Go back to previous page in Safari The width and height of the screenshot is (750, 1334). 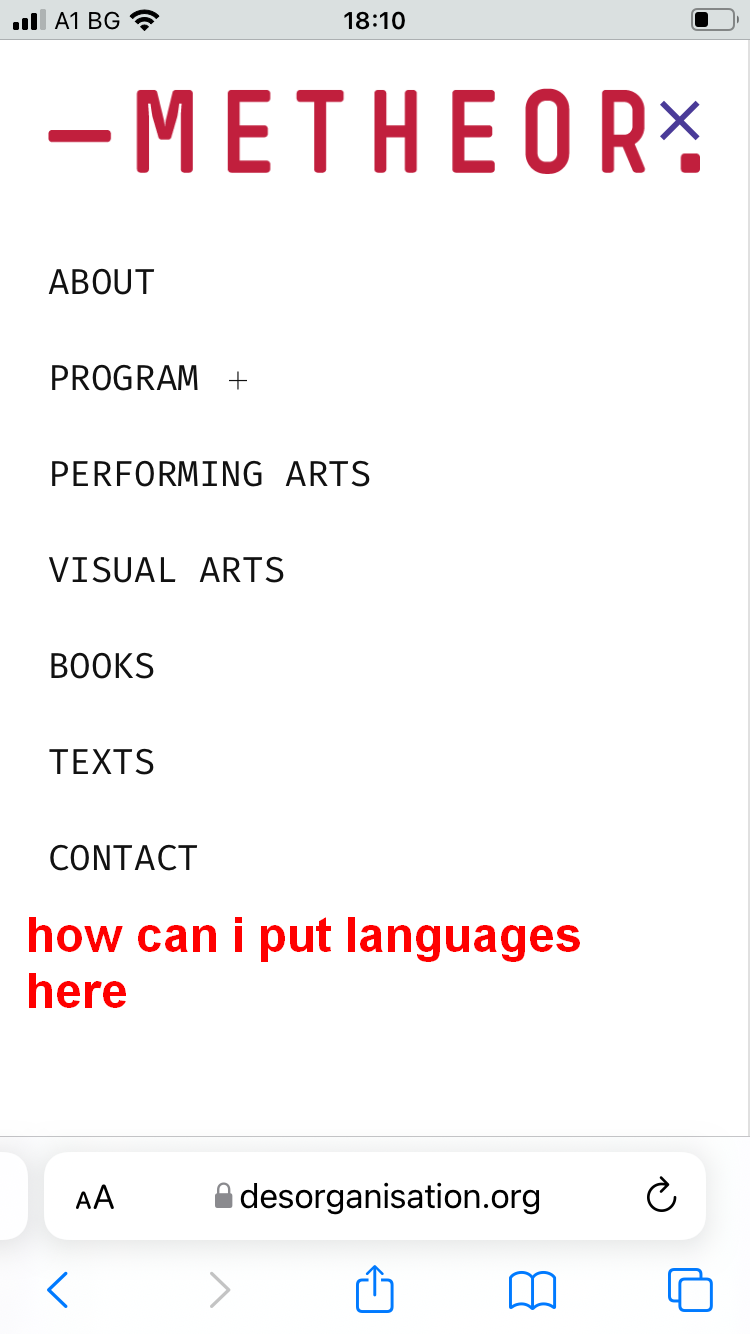[x=58, y=1290]
